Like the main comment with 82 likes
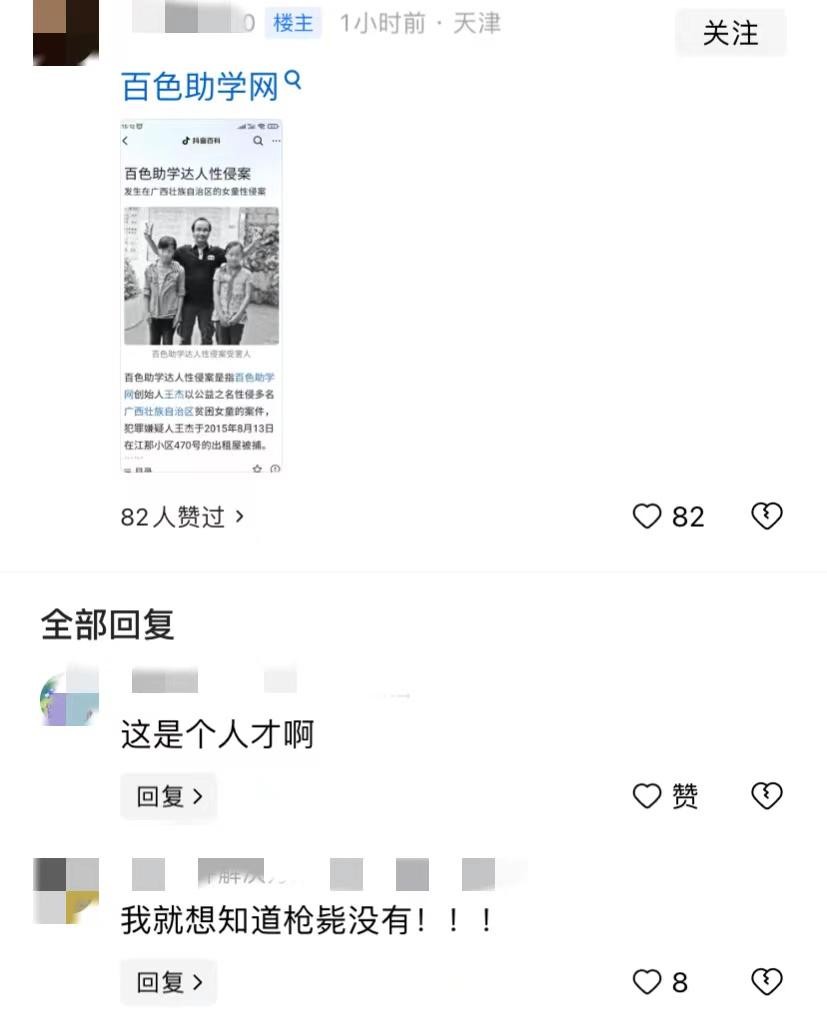Screen dimensions: 827x1028 click(x=648, y=516)
